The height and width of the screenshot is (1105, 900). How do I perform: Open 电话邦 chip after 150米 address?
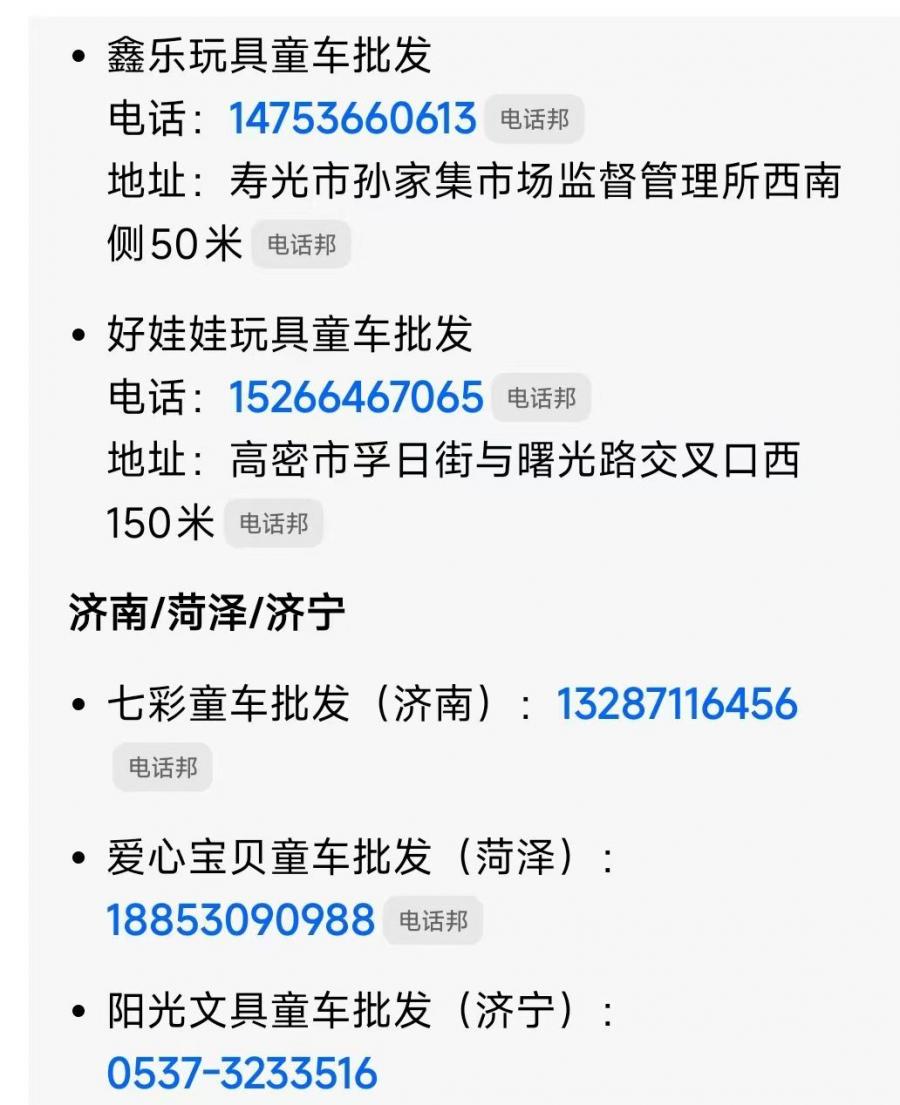point(273,523)
